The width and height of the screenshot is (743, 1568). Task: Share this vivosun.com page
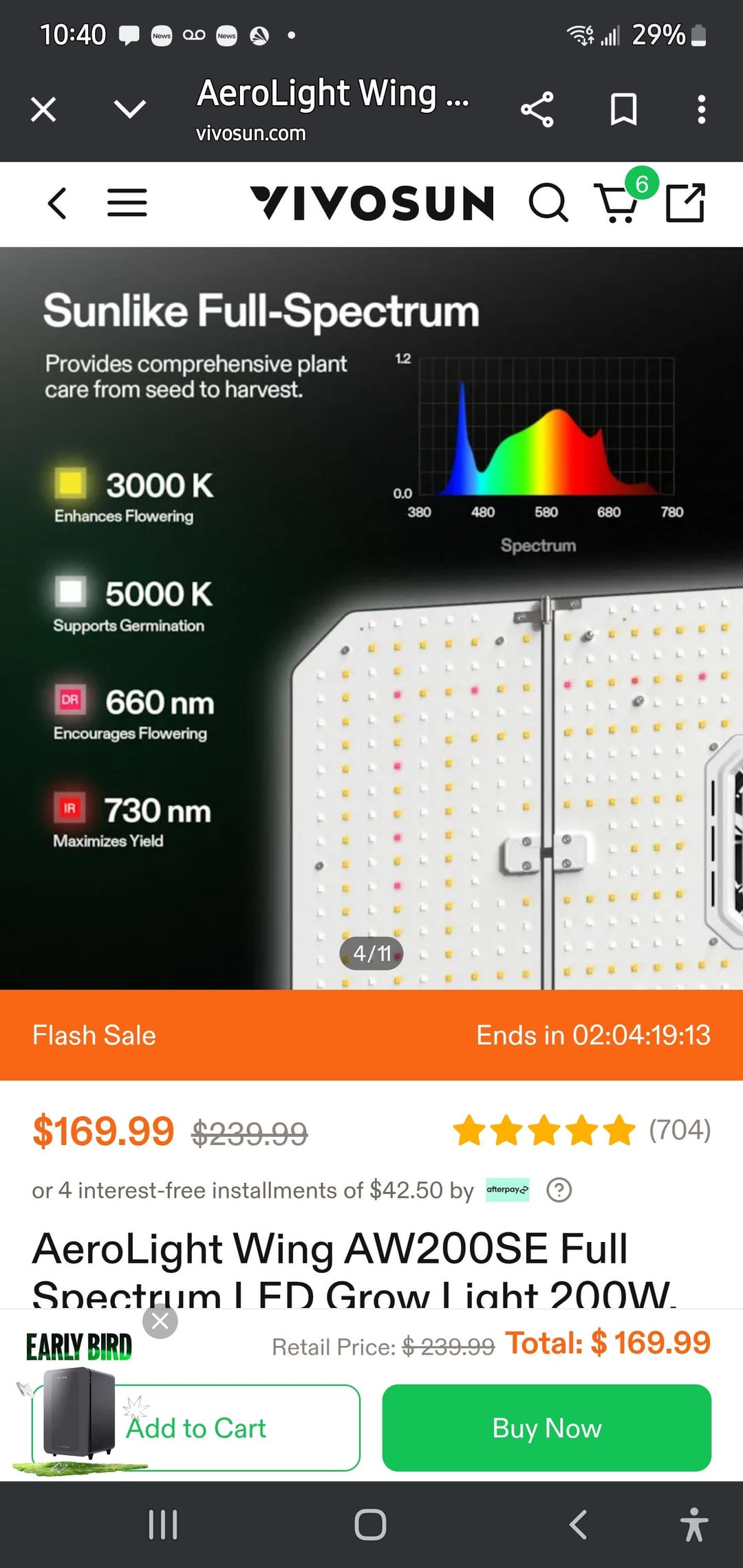pos(537,109)
